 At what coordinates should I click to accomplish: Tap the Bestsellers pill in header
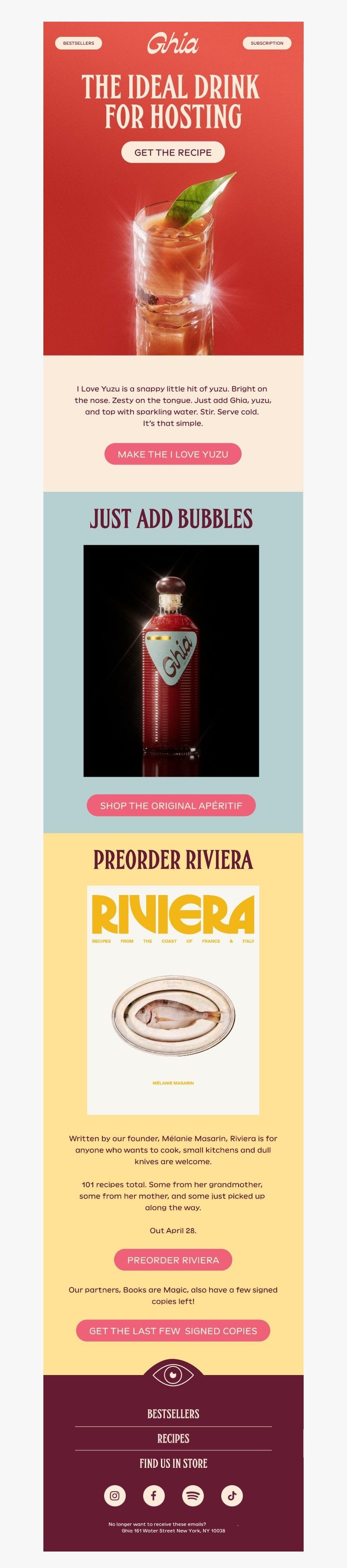pyautogui.click(x=79, y=43)
